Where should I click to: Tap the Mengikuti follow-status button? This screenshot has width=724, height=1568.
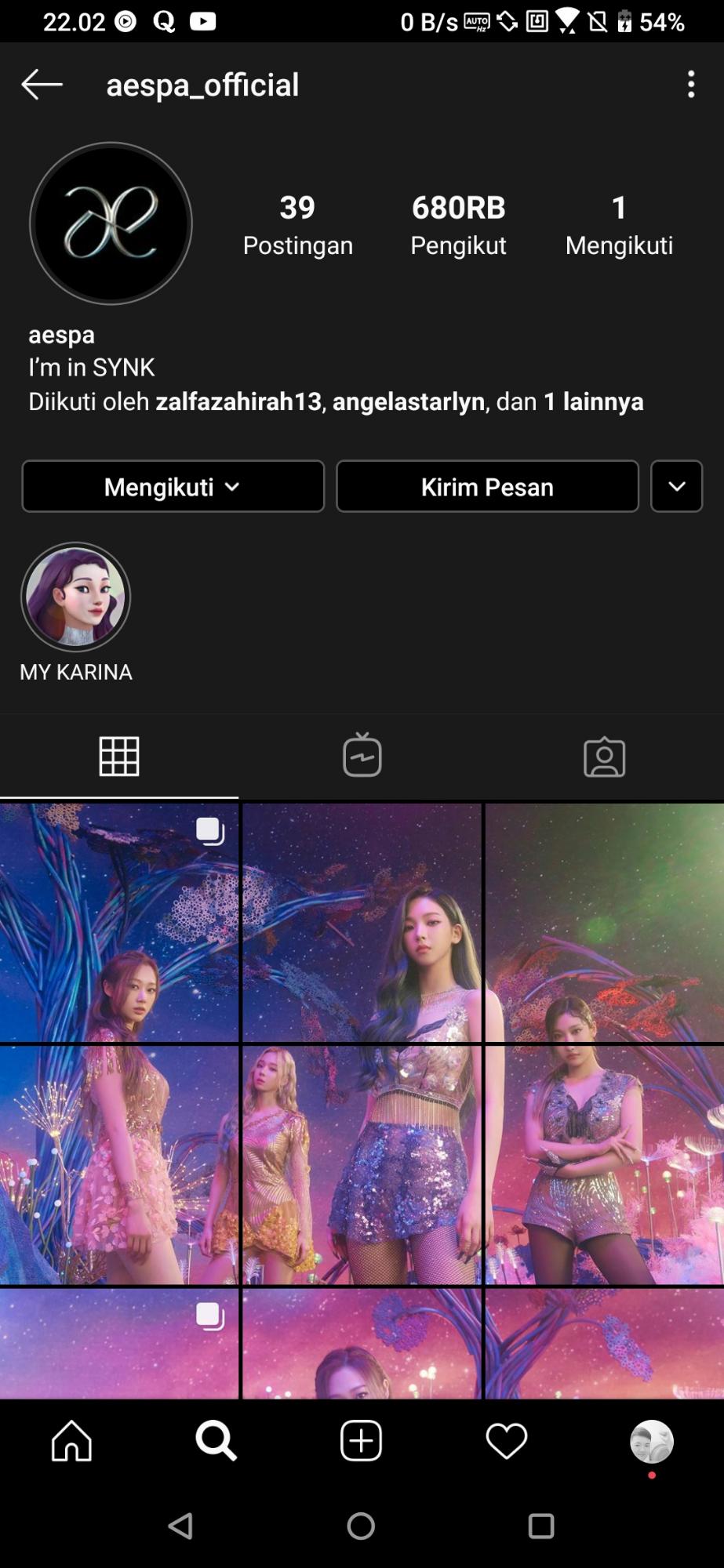(x=173, y=487)
